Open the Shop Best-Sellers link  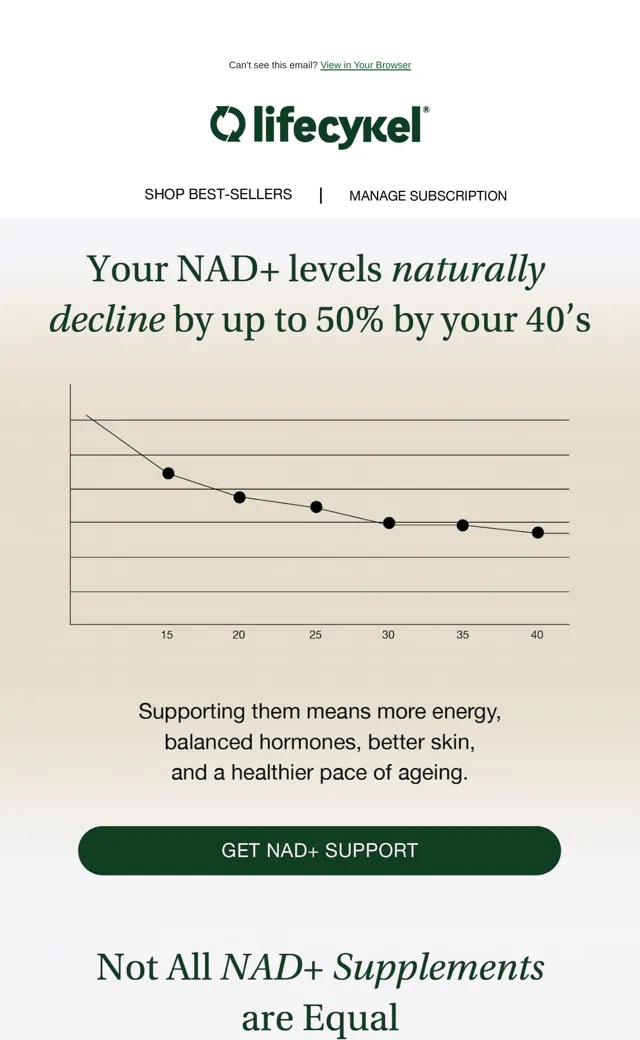pos(218,194)
